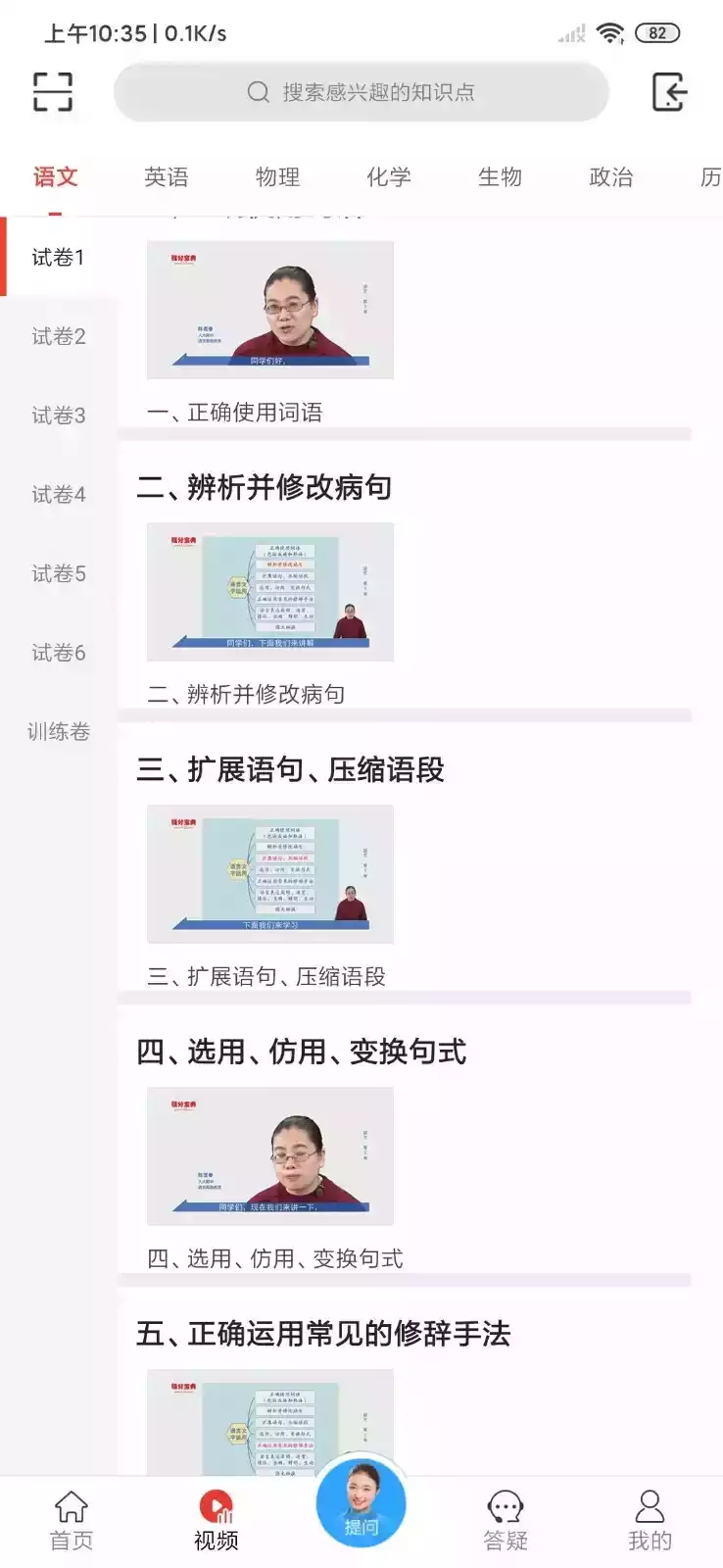The height and width of the screenshot is (1568, 723).
Task: Open the 化学 chemistry tab
Action: [x=390, y=177]
